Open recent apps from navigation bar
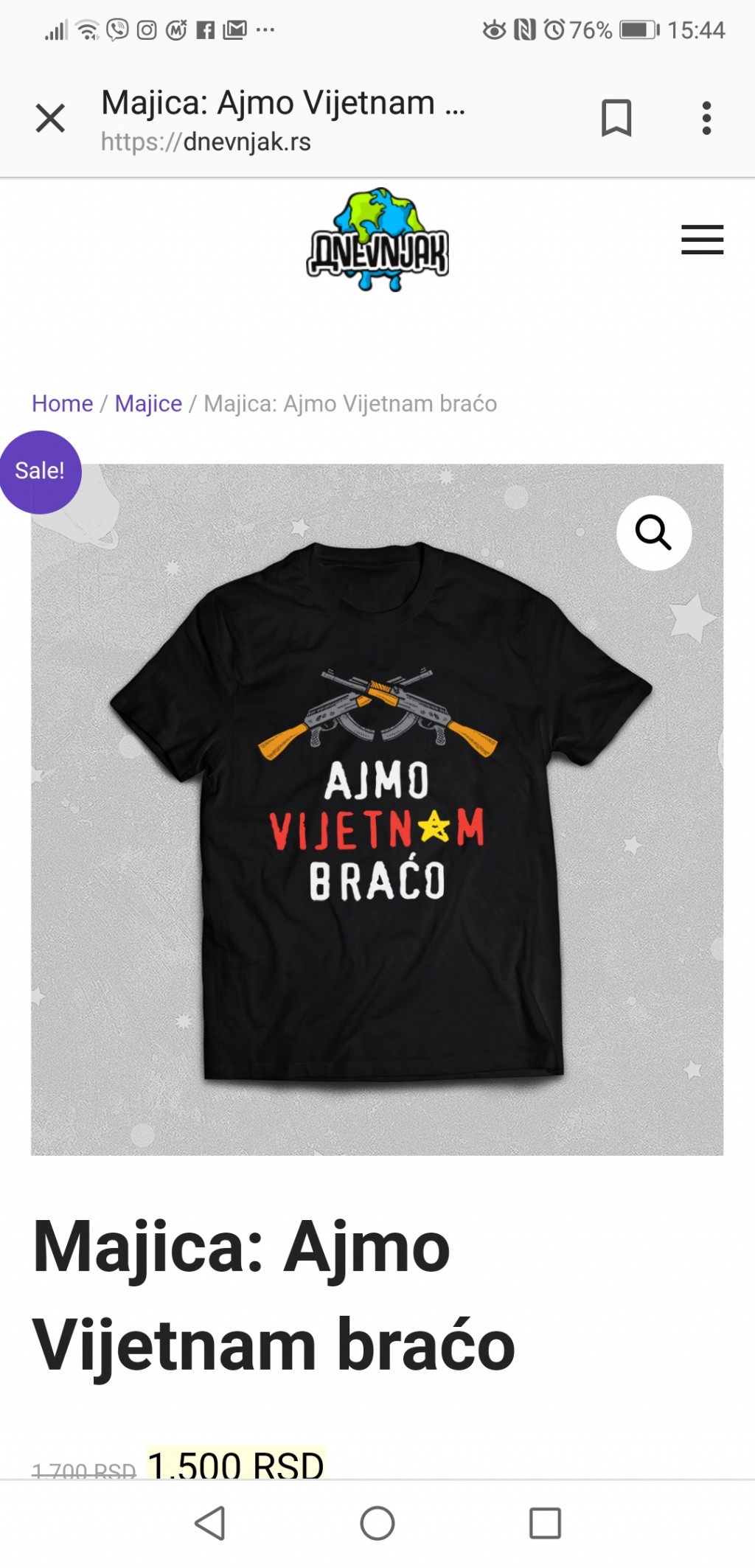Image resolution: width=755 pixels, height=1568 pixels. click(545, 1522)
